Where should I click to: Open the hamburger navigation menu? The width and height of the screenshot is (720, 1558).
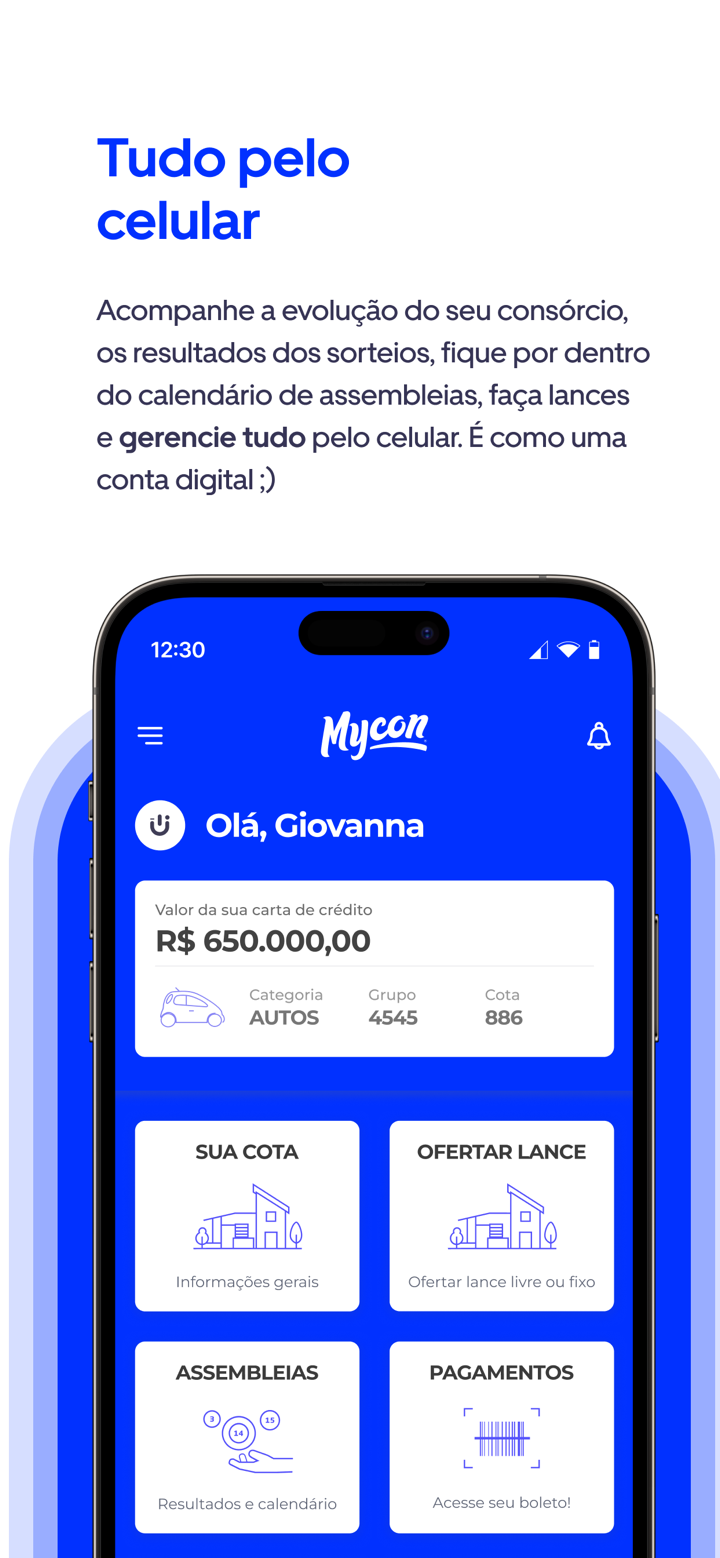click(x=150, y=735)
